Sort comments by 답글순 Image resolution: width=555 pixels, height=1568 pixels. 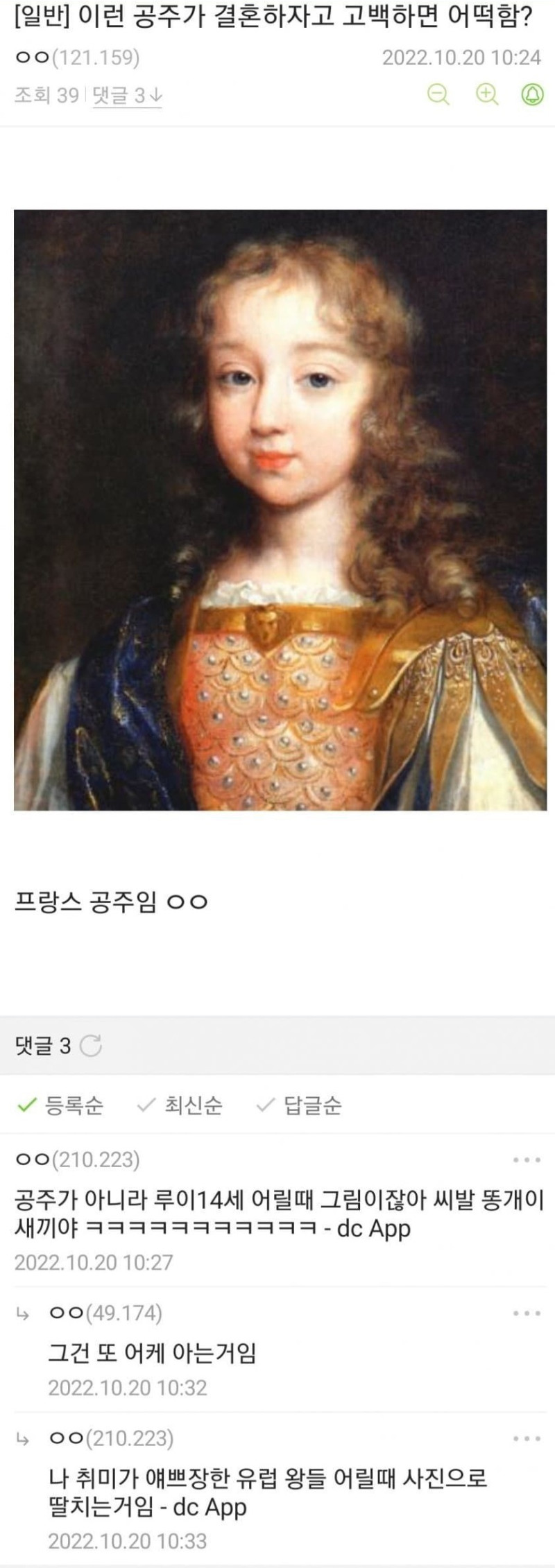click(300, 1105)
